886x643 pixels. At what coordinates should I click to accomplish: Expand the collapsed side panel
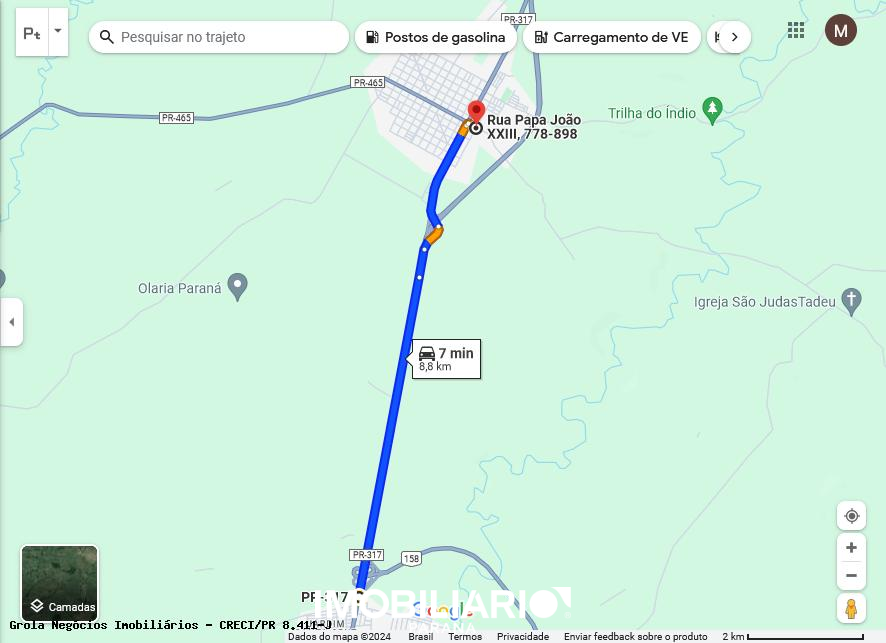click(x=11, y=322)
